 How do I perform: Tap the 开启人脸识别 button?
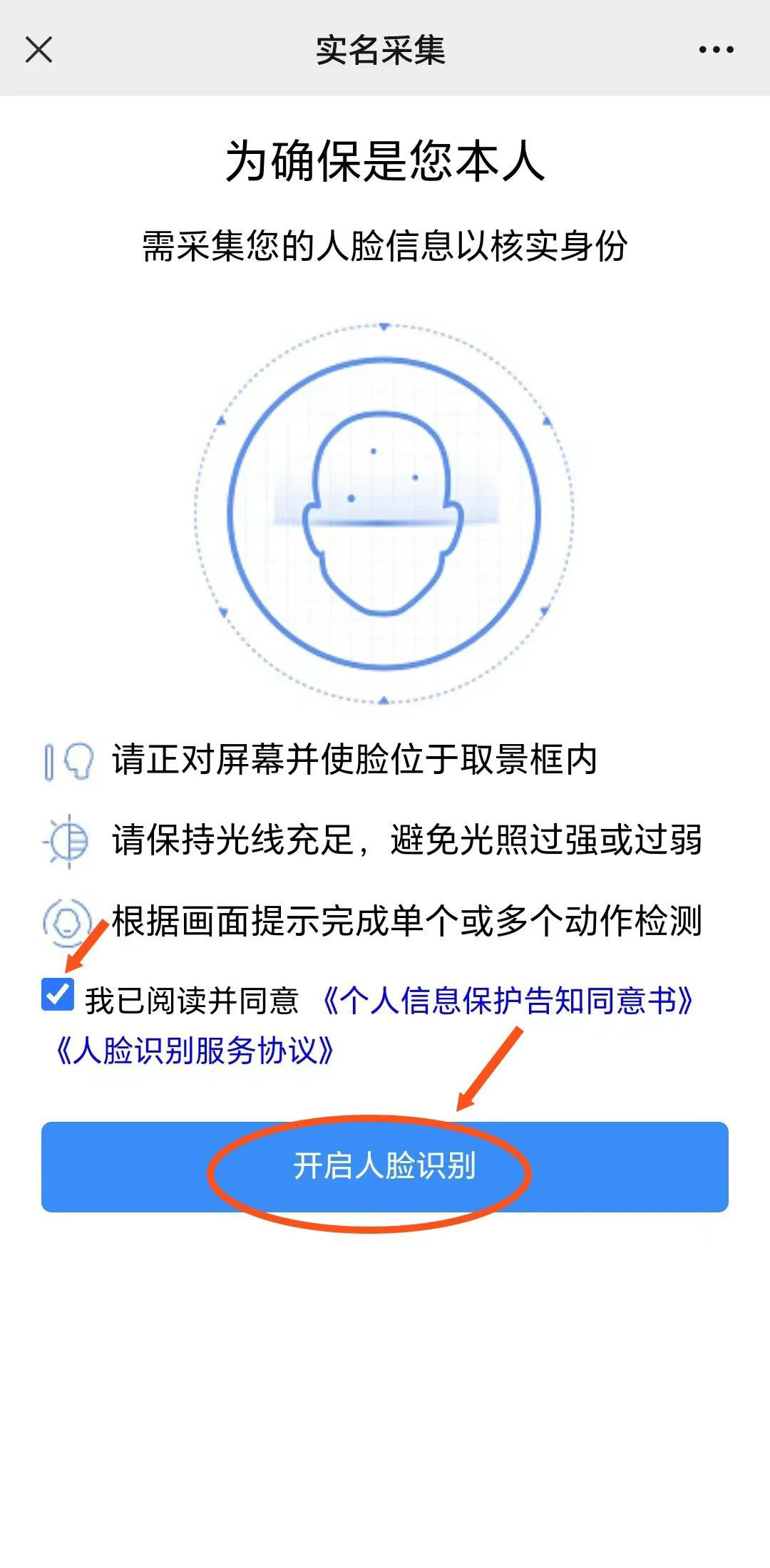(385, 1167)
